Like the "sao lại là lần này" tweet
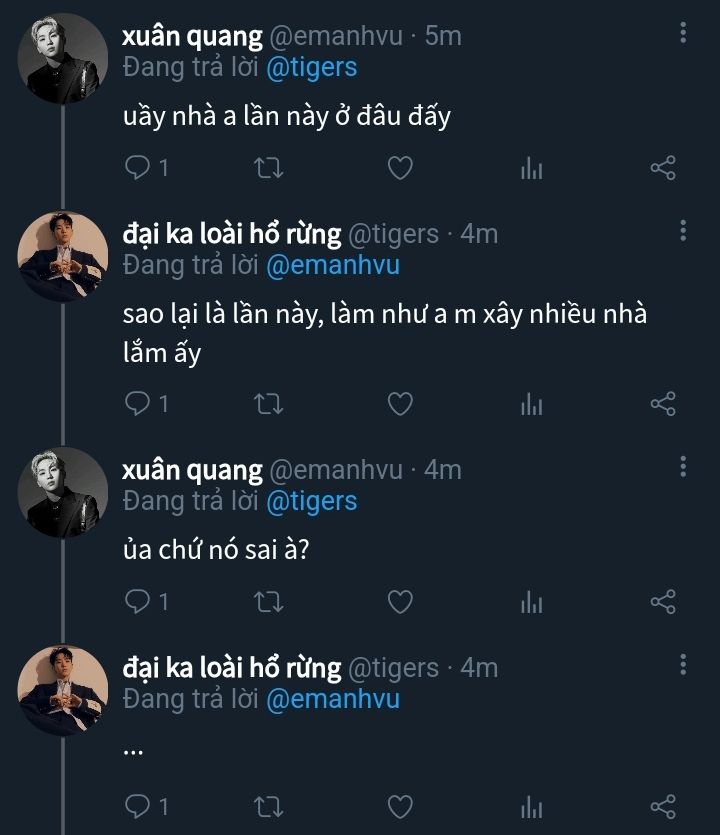Image resolution: width=720 pixels, height=835 pixels. tap(400, 404)
